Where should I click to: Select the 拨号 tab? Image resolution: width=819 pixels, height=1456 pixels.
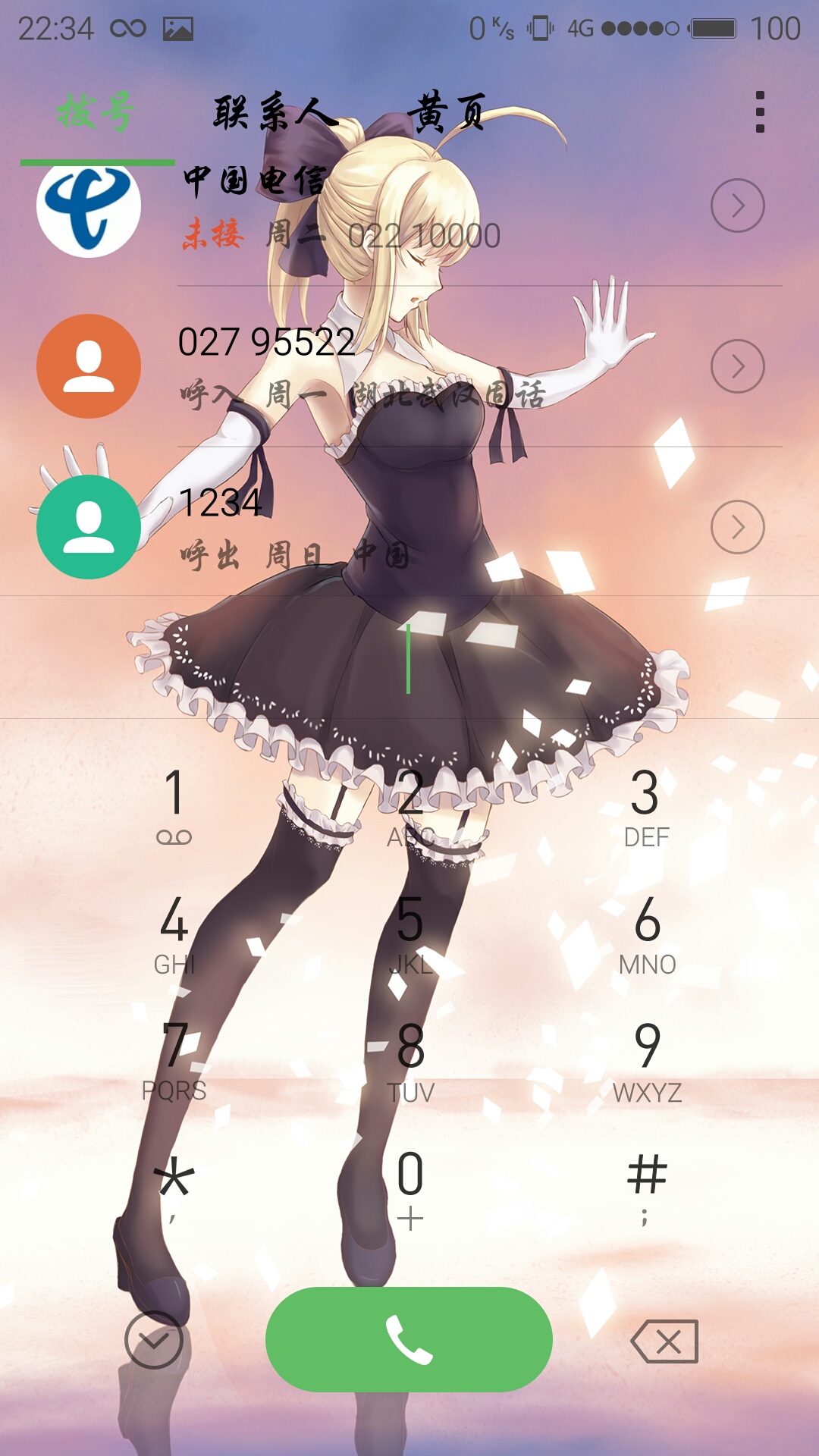[x=96, y=114]
